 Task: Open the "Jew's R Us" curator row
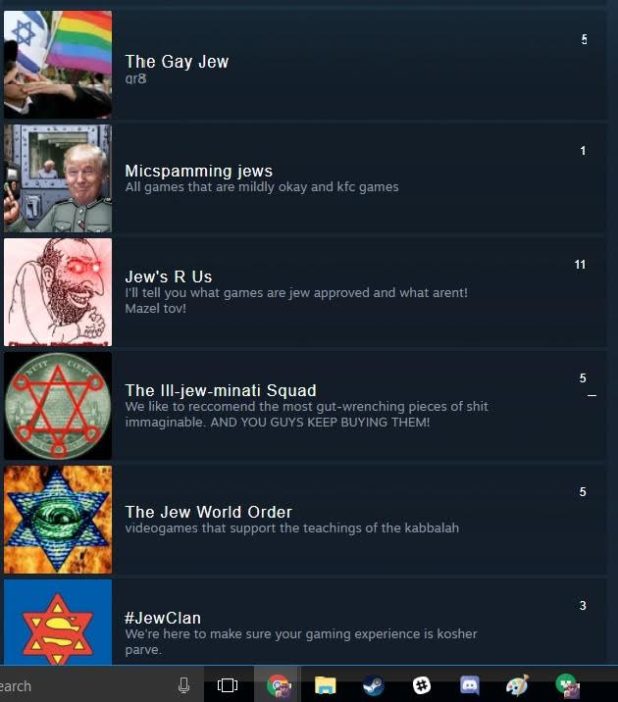coord(168,277)
